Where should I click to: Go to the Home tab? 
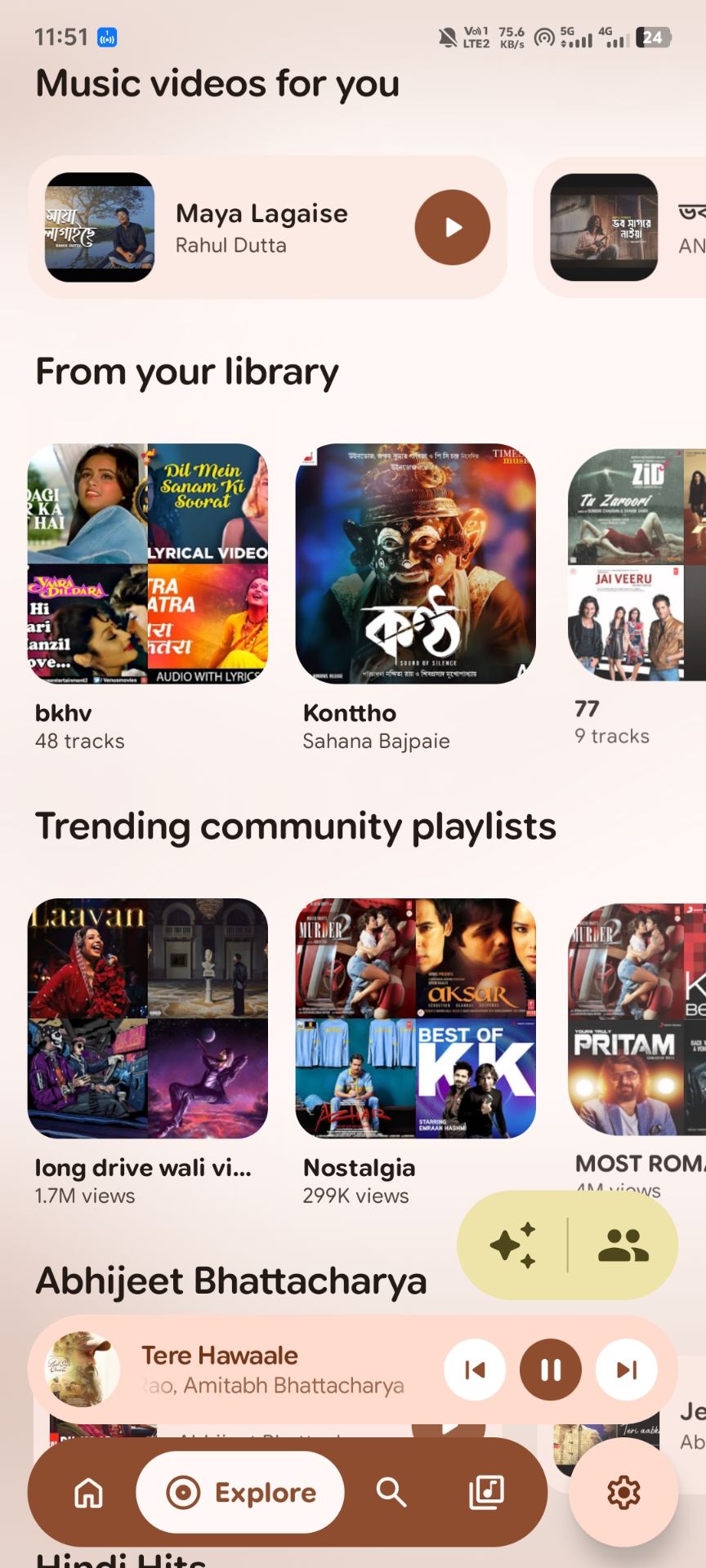pos(89,1493)
